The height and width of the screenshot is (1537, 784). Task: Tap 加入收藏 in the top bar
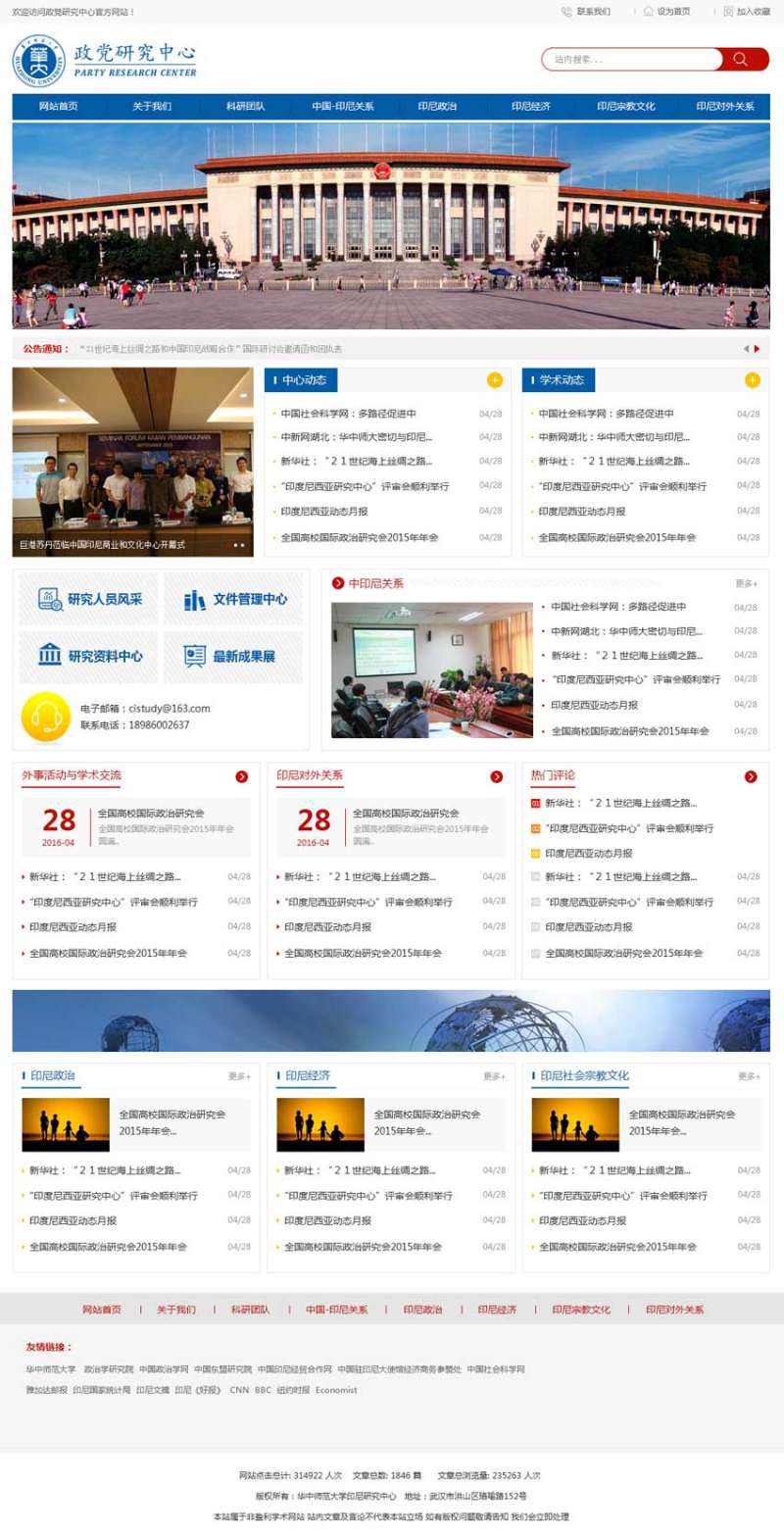(747, 12)
